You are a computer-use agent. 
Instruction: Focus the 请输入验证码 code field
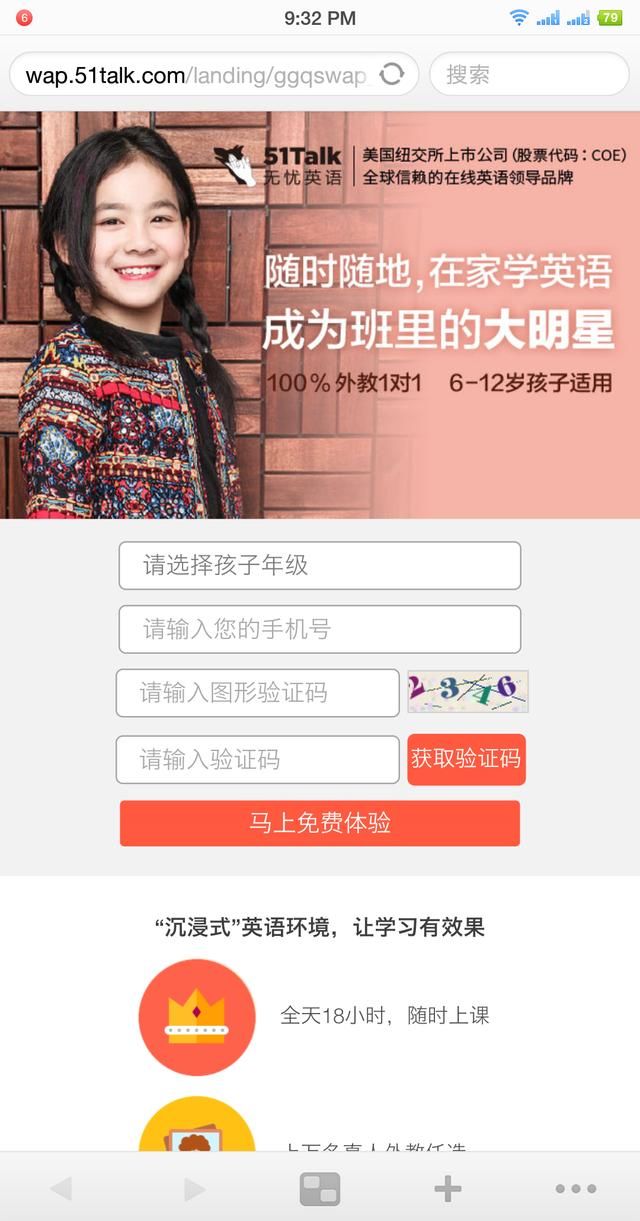point(258,760)
